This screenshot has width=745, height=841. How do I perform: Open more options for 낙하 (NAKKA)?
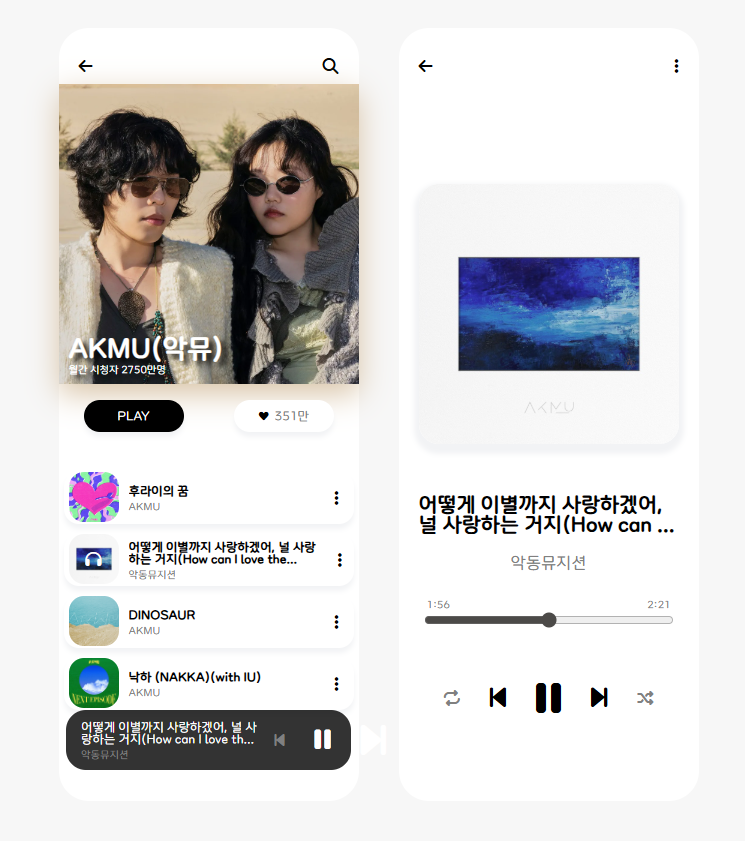pyautogui.click(x=336, y=684)
